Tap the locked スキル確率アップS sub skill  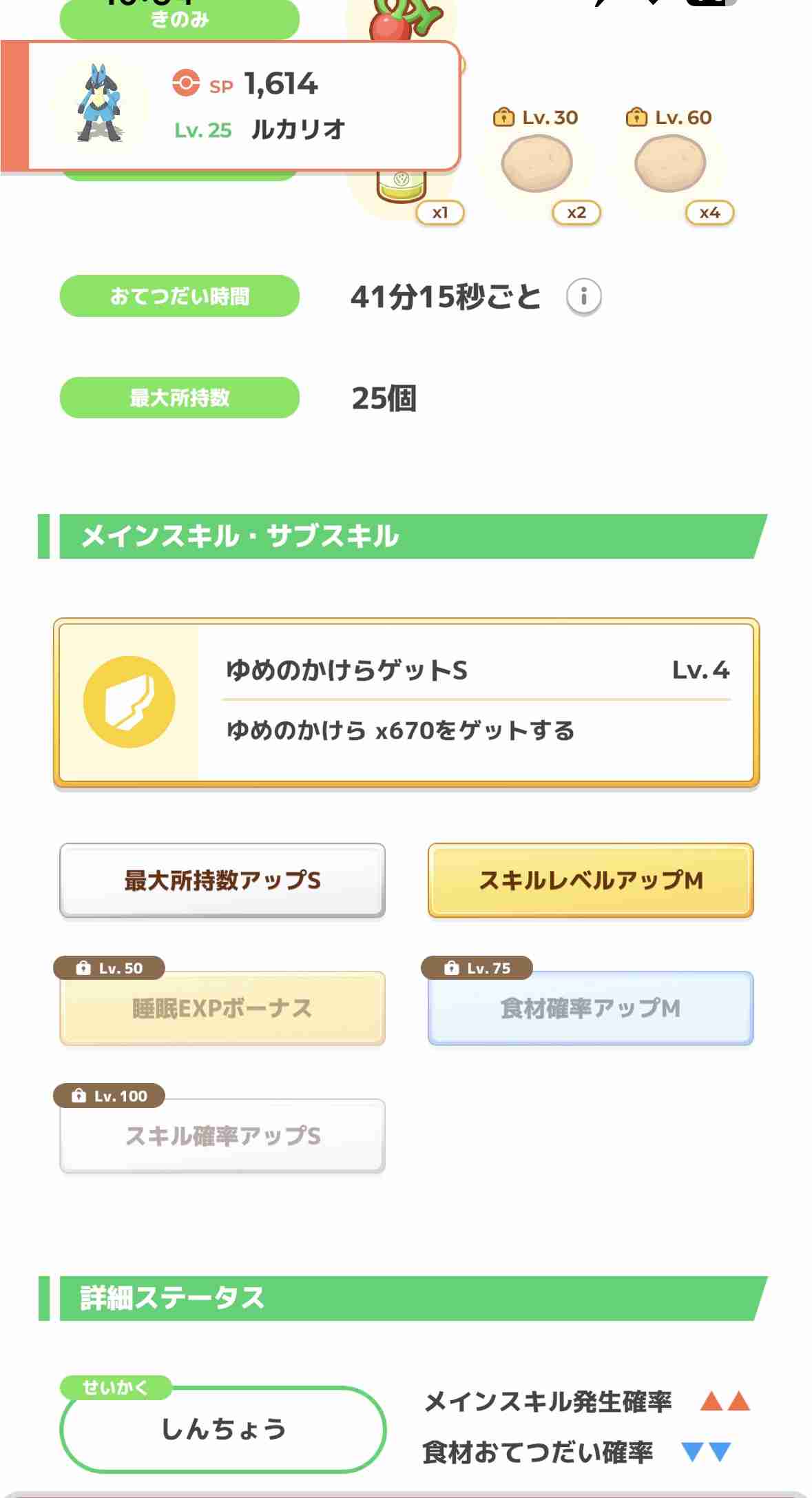pyautogui.click(x=222, y=1136)
